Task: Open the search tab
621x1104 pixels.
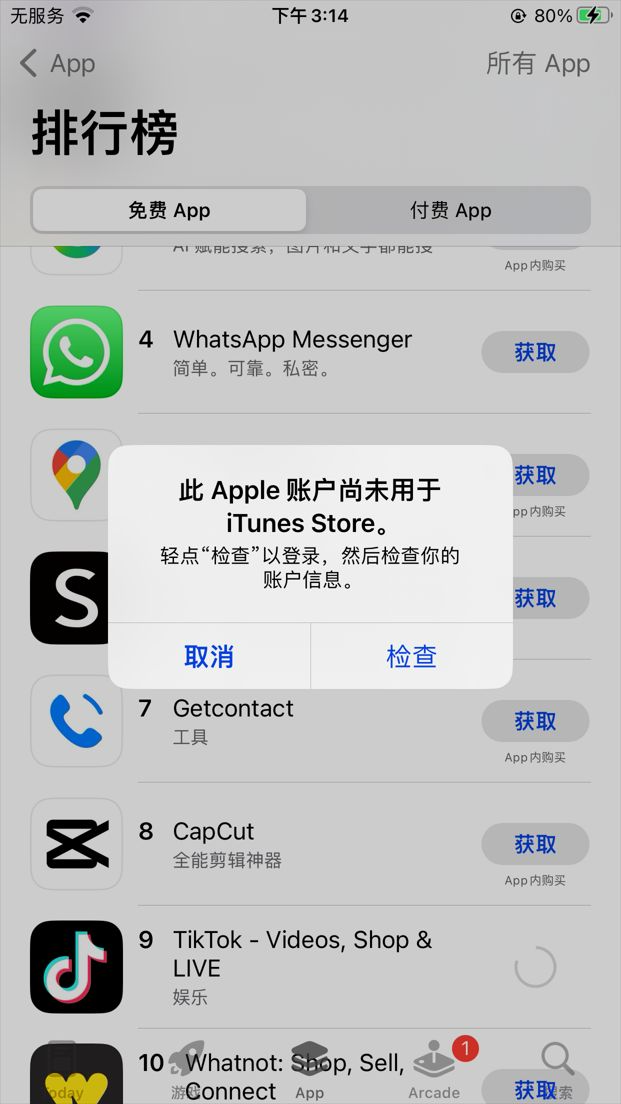Action: [557, 1068]
